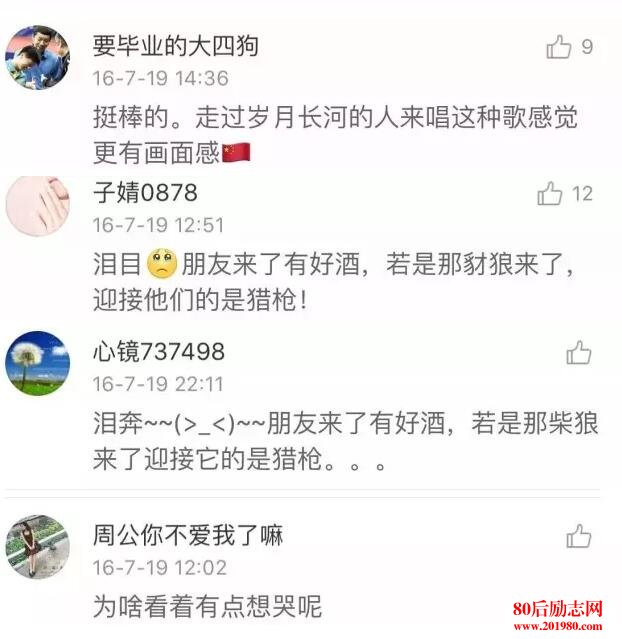The height and width of the screenshot is (639, 622).
Task: View 心镜737498's dandelion avatar profile
Action: [x=38, y=363]
